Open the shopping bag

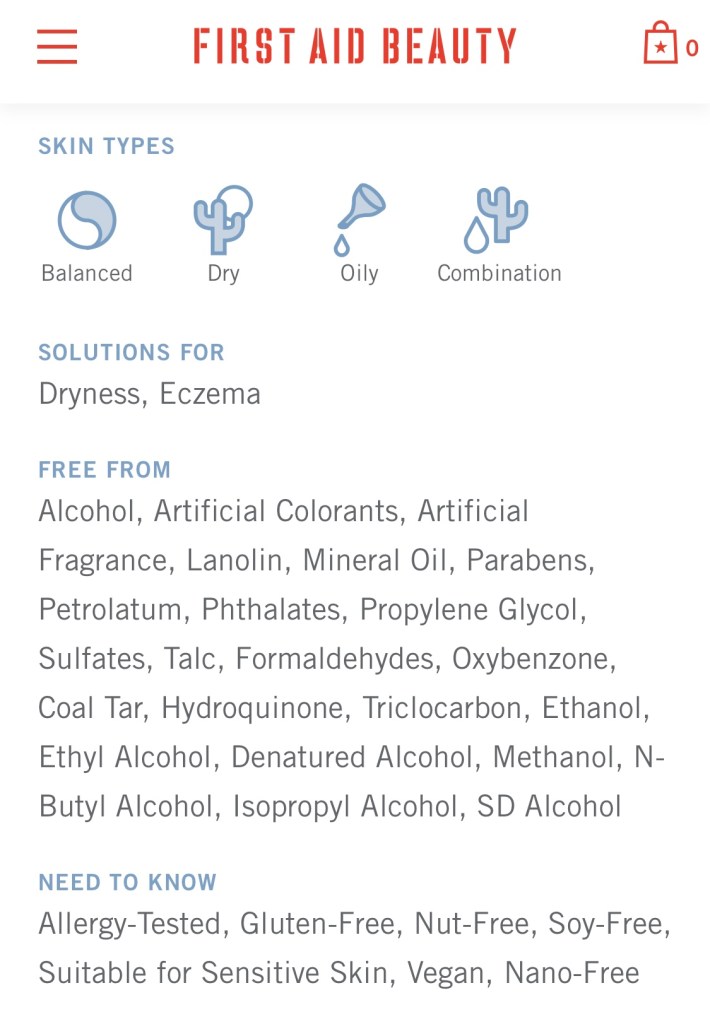click(x=662, y=44)
